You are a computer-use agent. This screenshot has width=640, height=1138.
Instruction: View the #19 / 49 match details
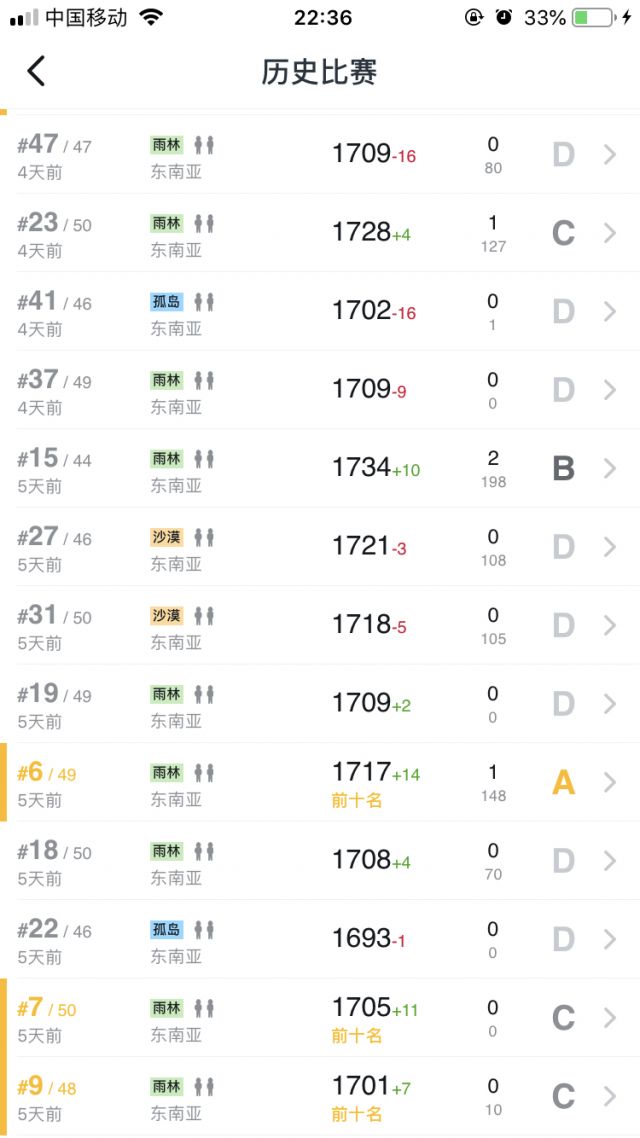pos(320,703)
